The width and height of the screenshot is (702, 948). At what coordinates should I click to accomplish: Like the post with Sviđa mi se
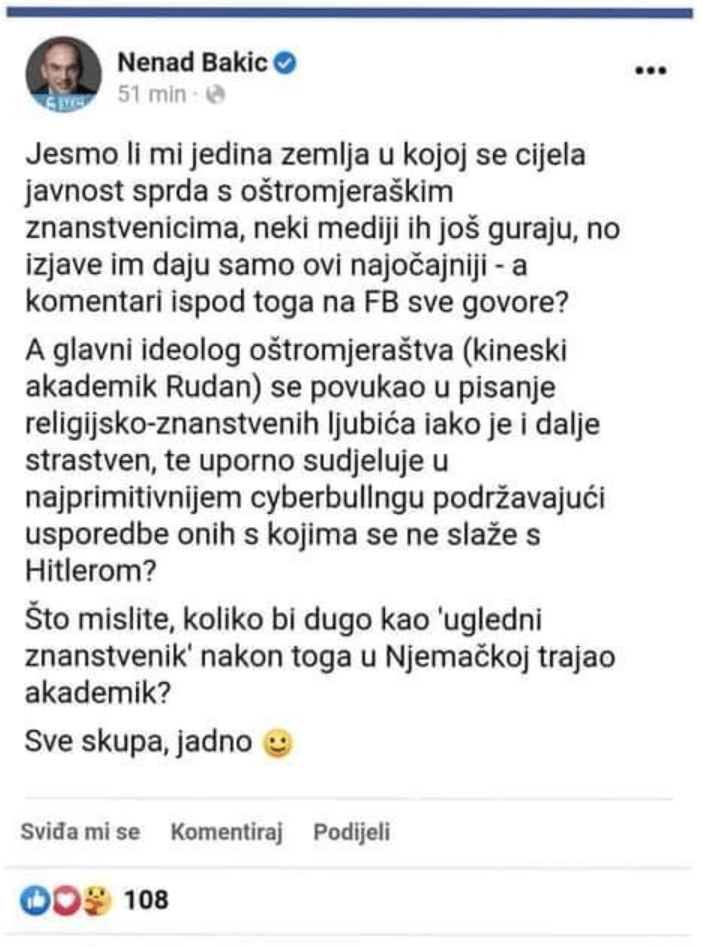pyautogui.click(x=80, y=832)
